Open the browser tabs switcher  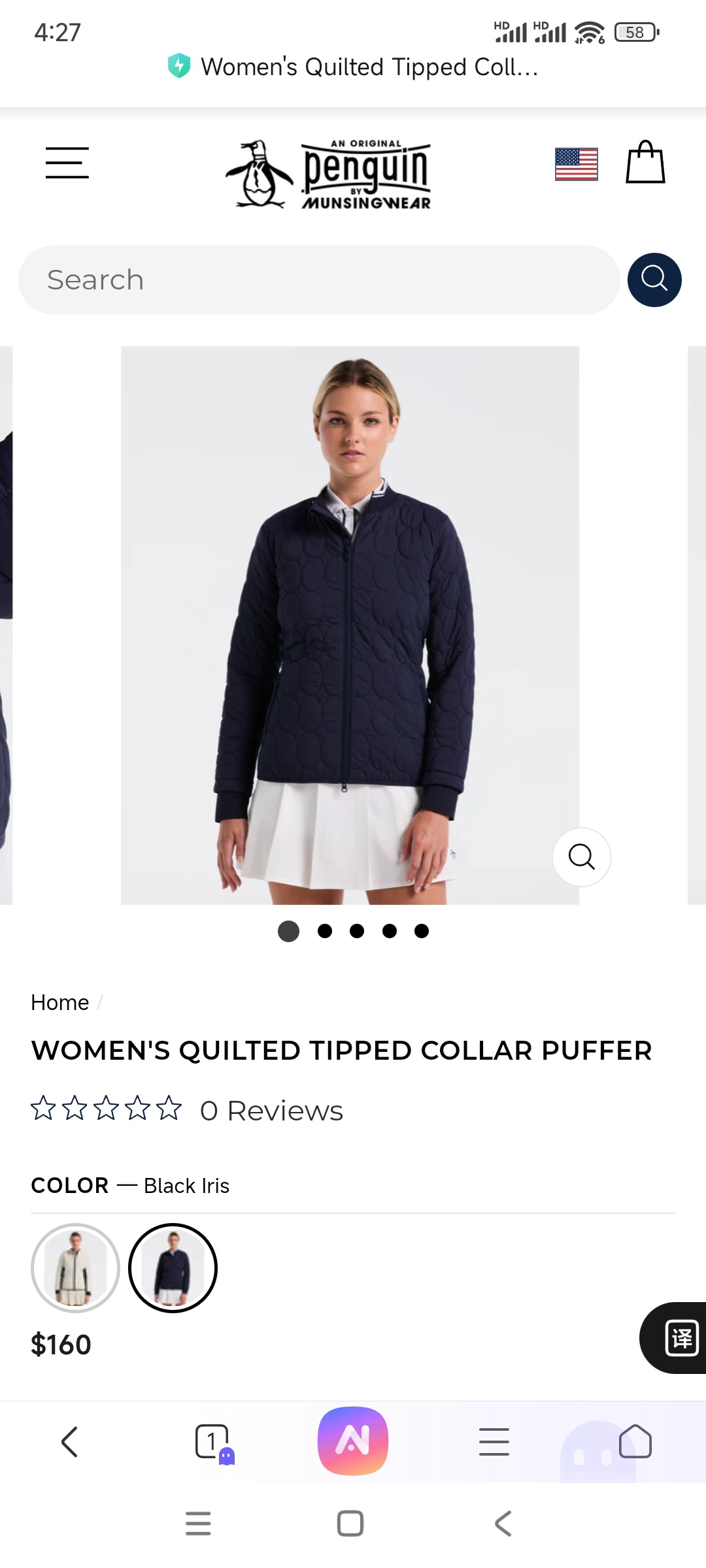point(212,1442)
